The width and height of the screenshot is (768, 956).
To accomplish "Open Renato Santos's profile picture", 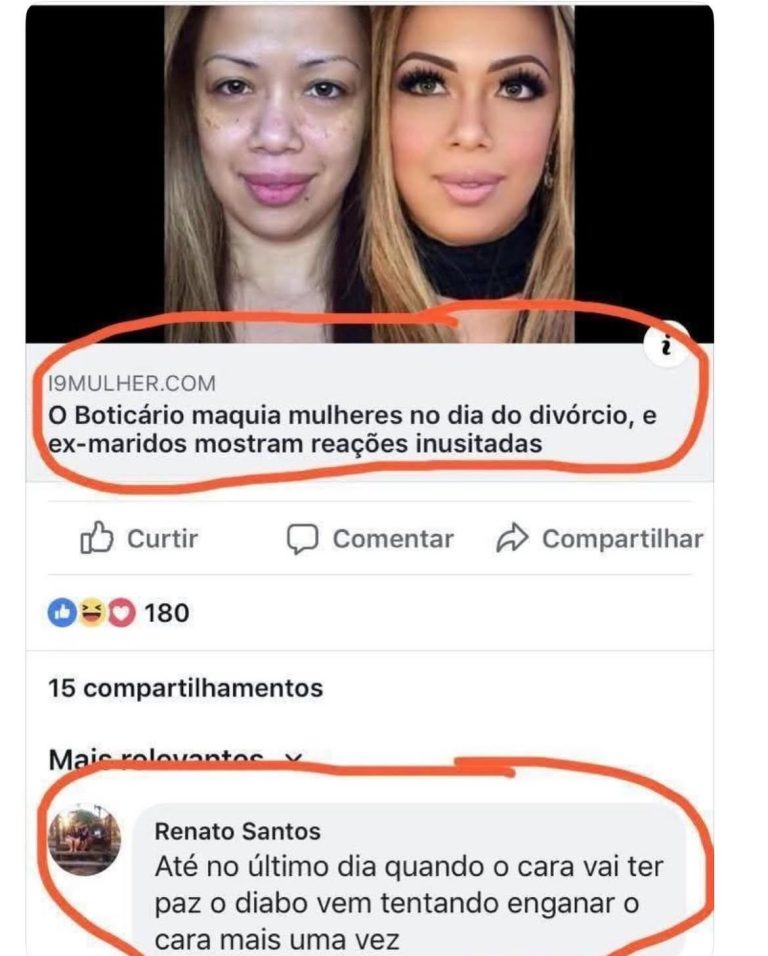I will point(85,840).
